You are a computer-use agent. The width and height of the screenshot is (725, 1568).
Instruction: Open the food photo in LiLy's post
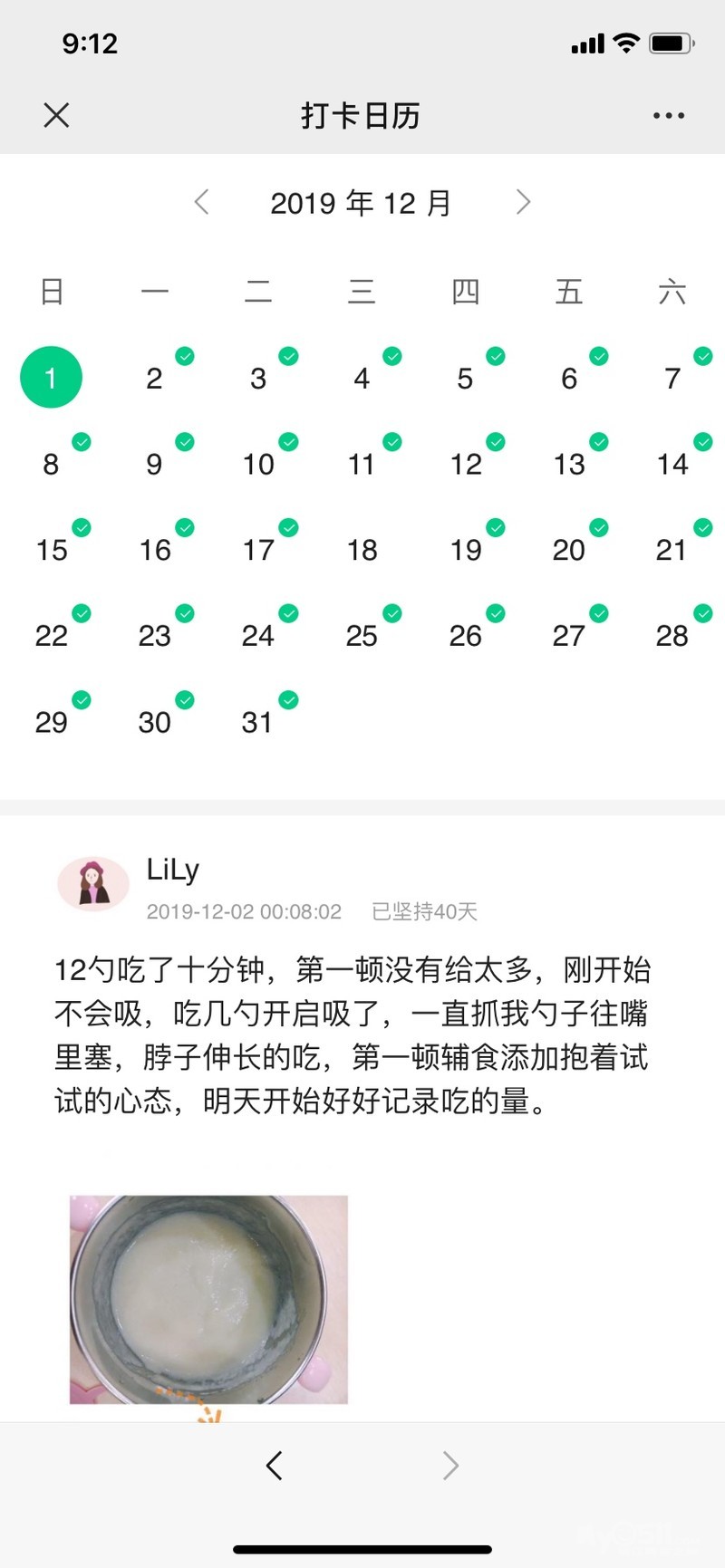pyautogui.click(x=209, y=1300)
